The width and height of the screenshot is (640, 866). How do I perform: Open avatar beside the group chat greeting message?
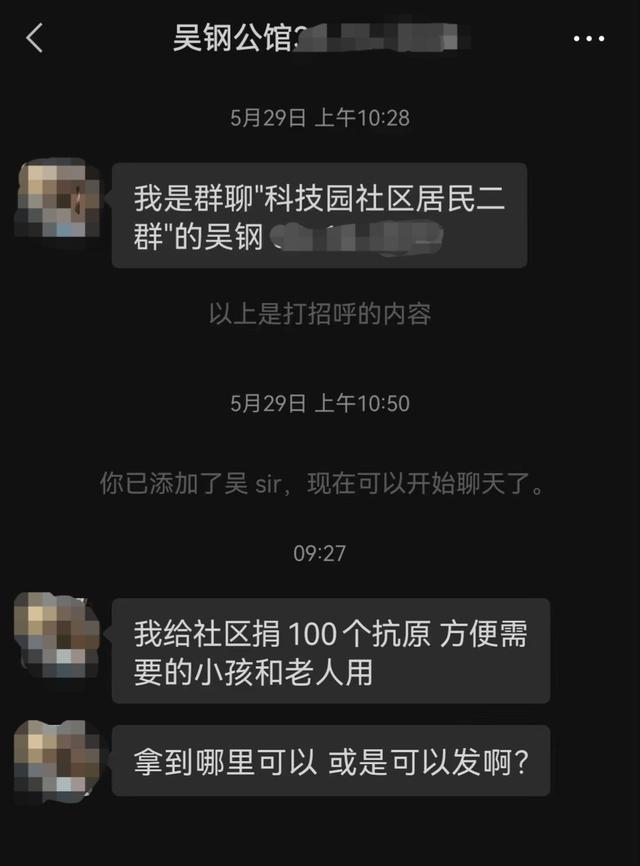click(x=56, y=198)
